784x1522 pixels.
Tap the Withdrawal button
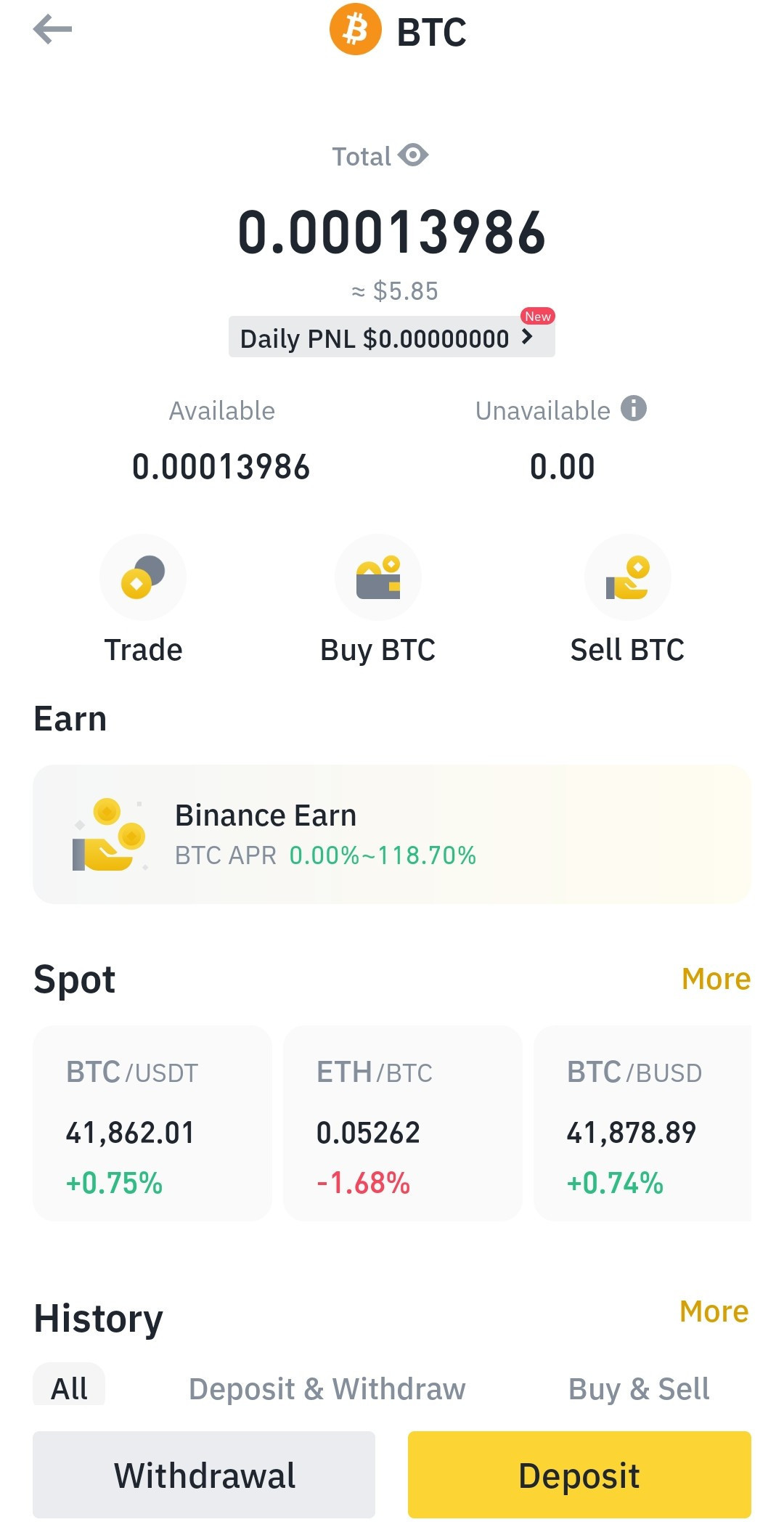coord(204,1475)
